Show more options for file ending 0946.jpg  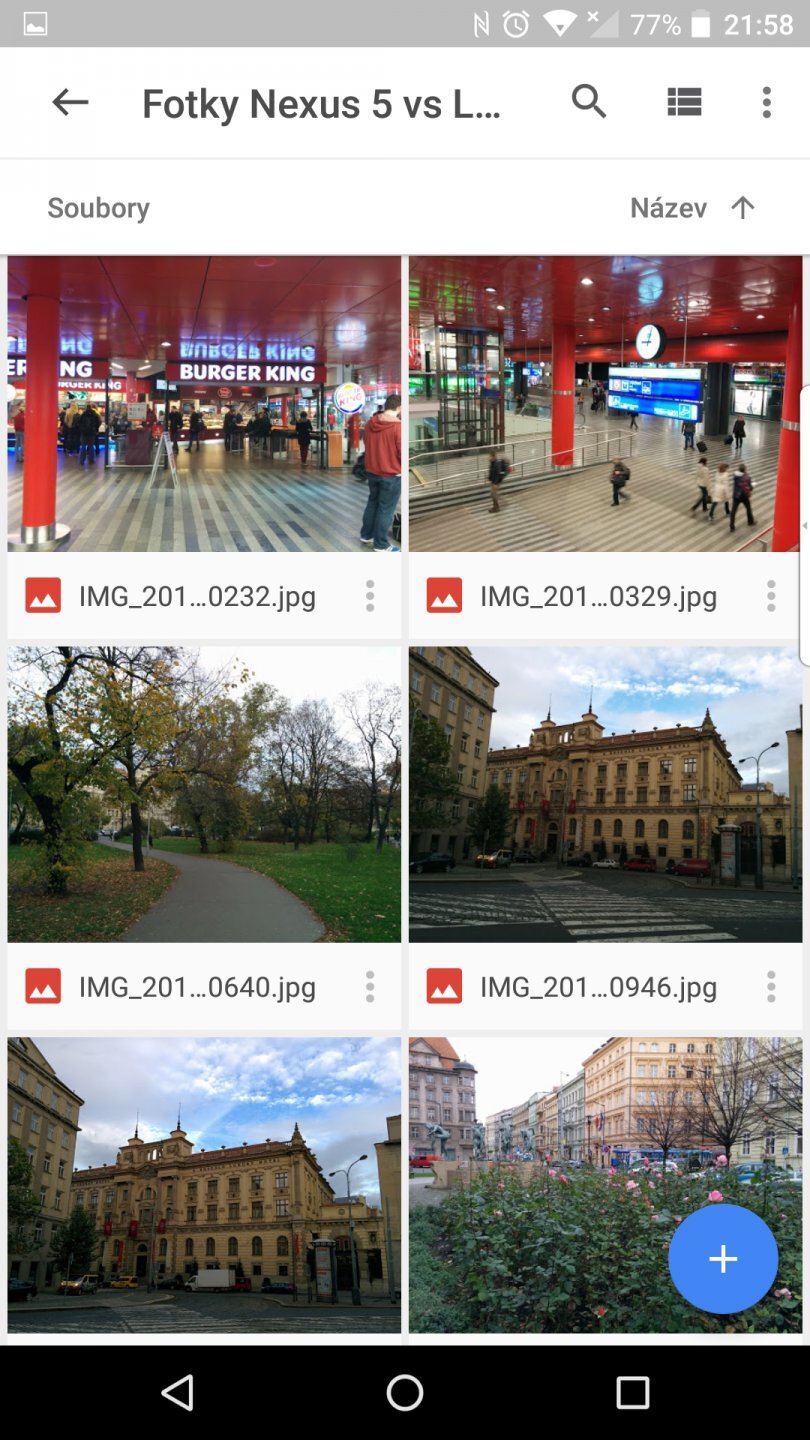click(x=771, y=987)
